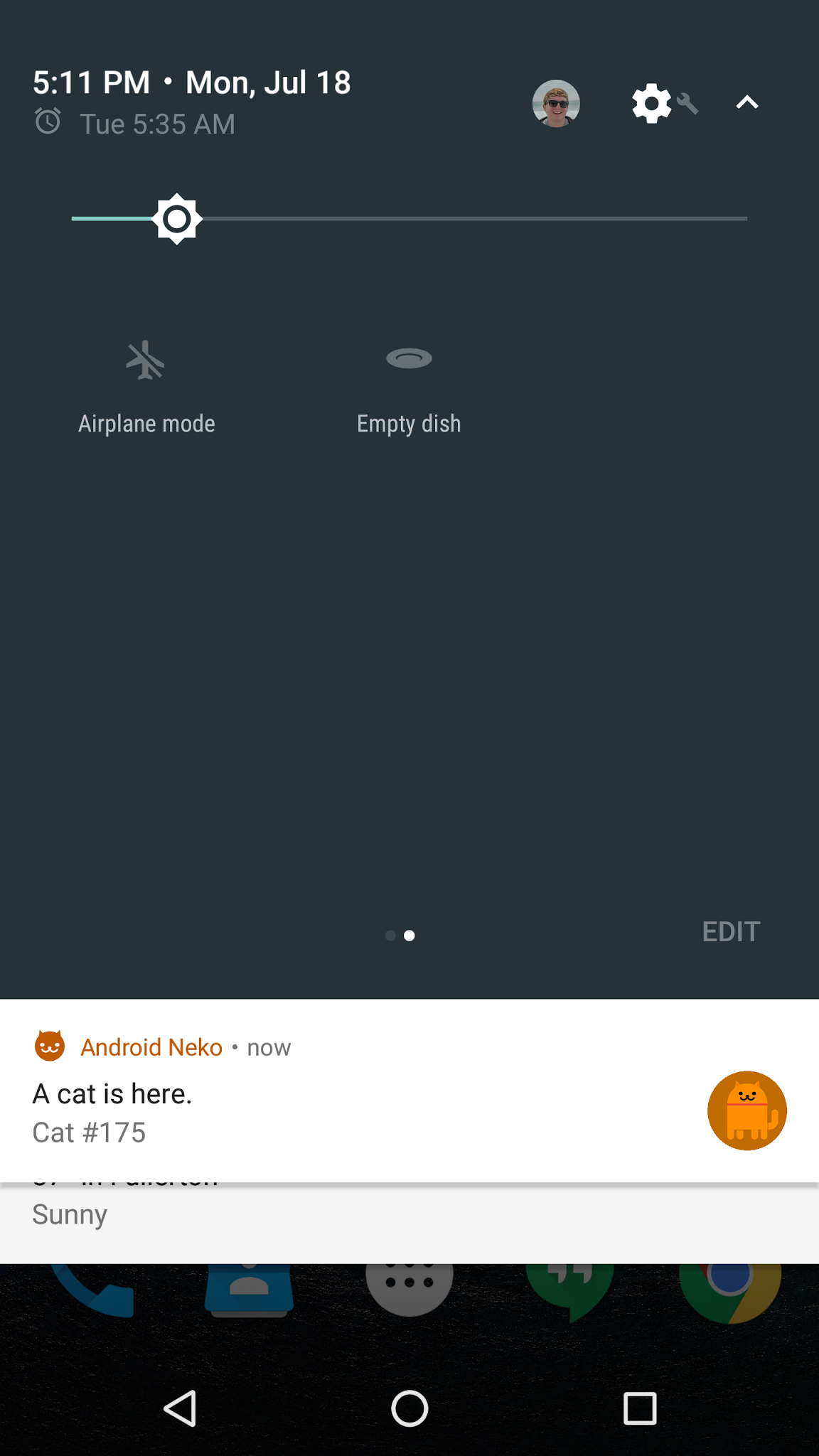Go to the home screen

tap(409, 1408)
